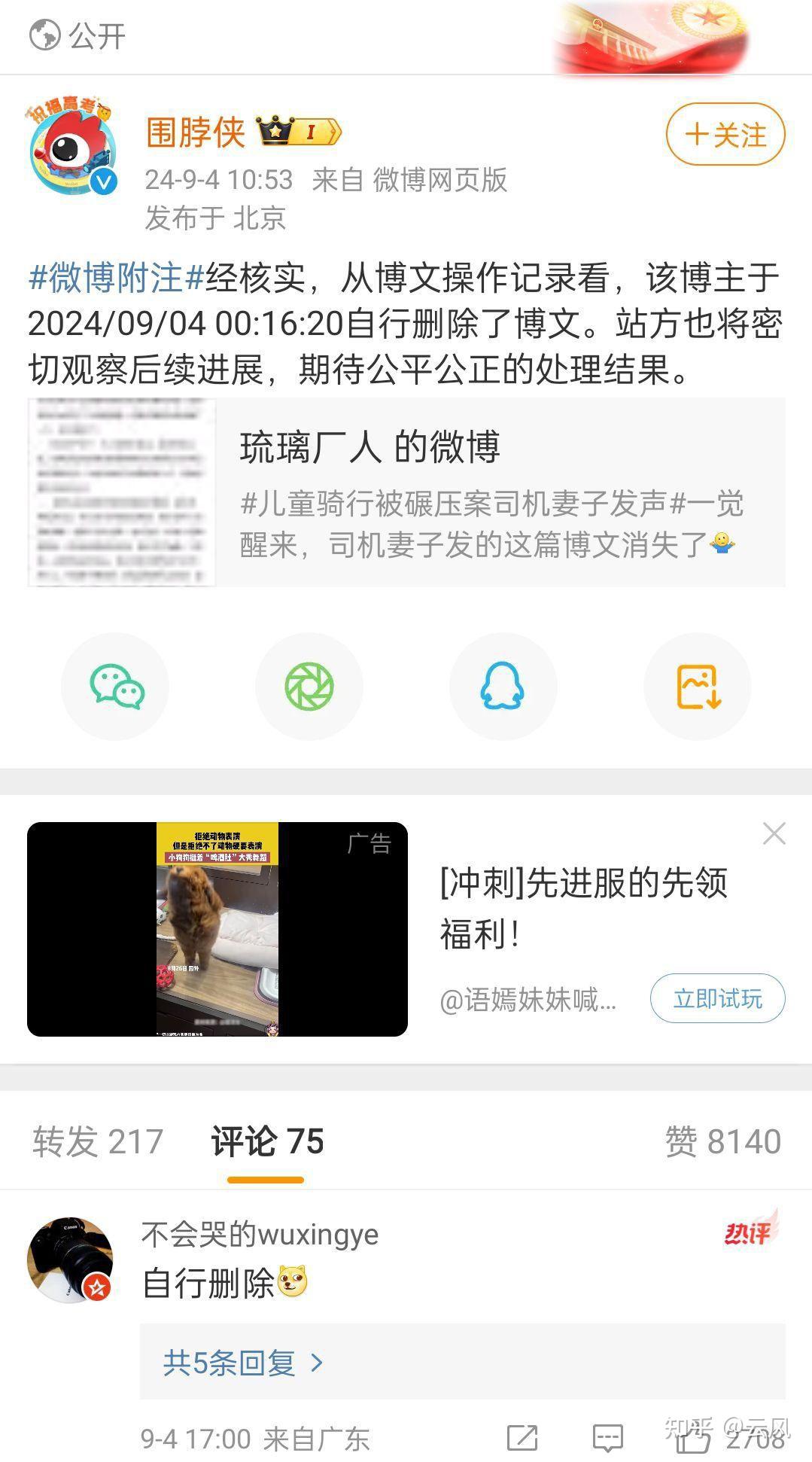Like 不会哭的wuxingye's comment
This screenshot has width=812, height=1462.
[x=693, y=1439]
